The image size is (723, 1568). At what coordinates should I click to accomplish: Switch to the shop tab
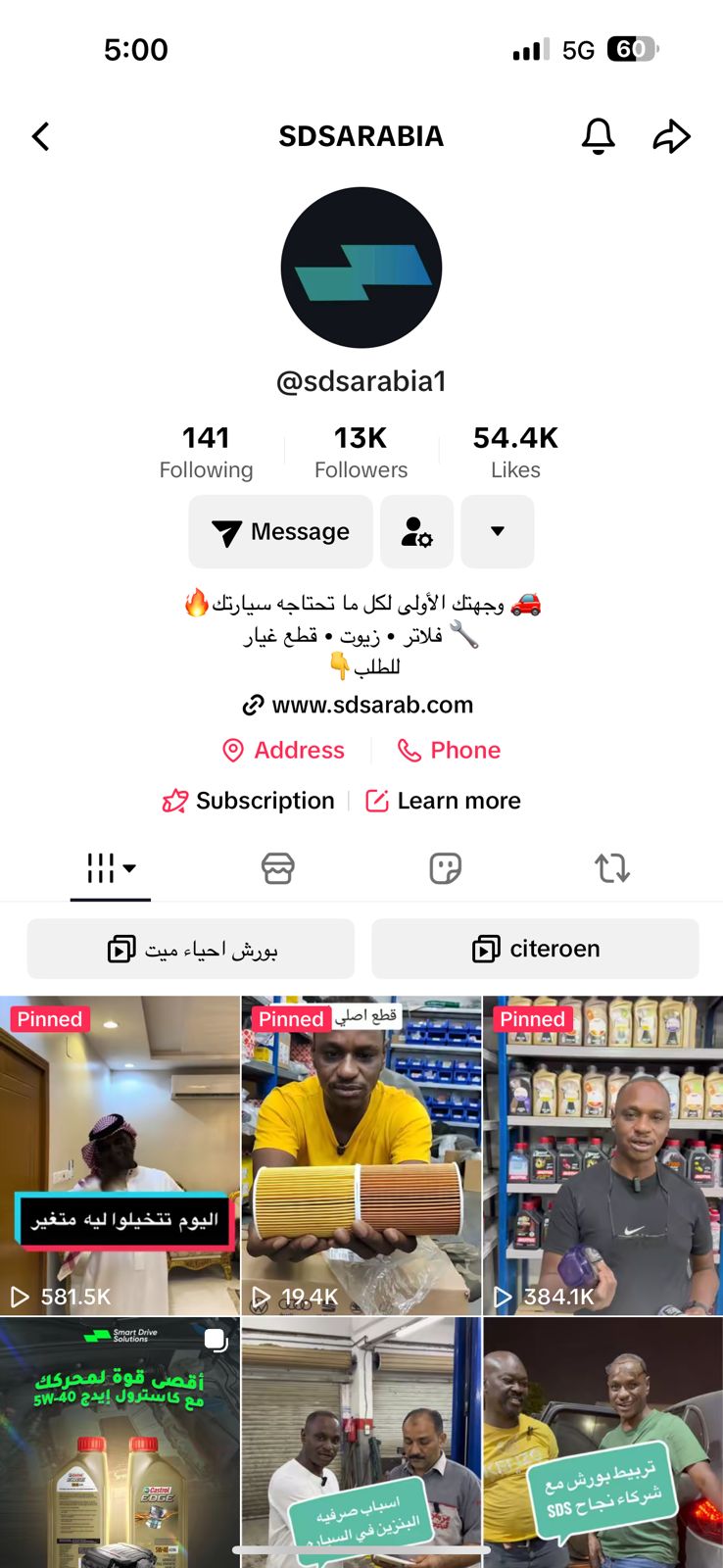(278, 868)
